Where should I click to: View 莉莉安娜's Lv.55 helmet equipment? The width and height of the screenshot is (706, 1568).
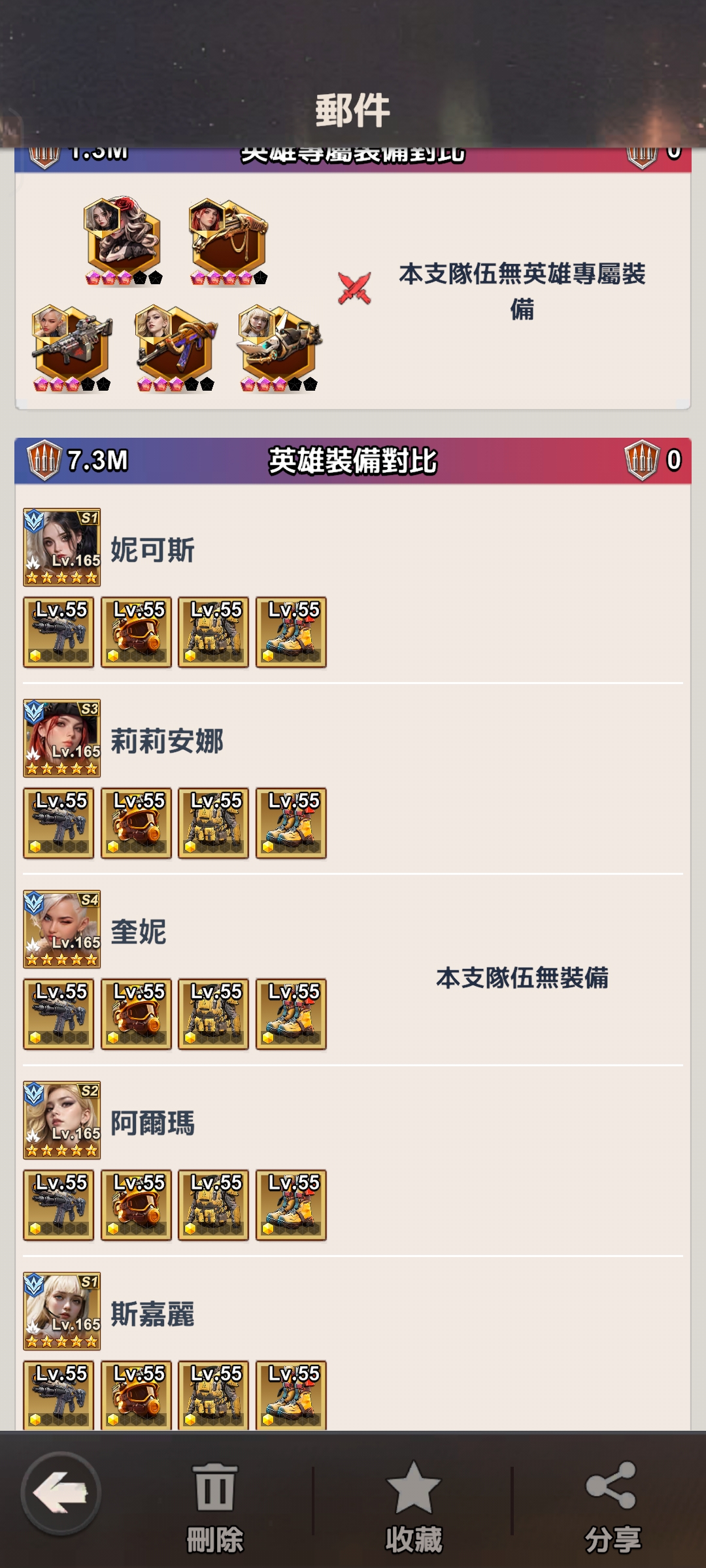(x=136, y=823)
